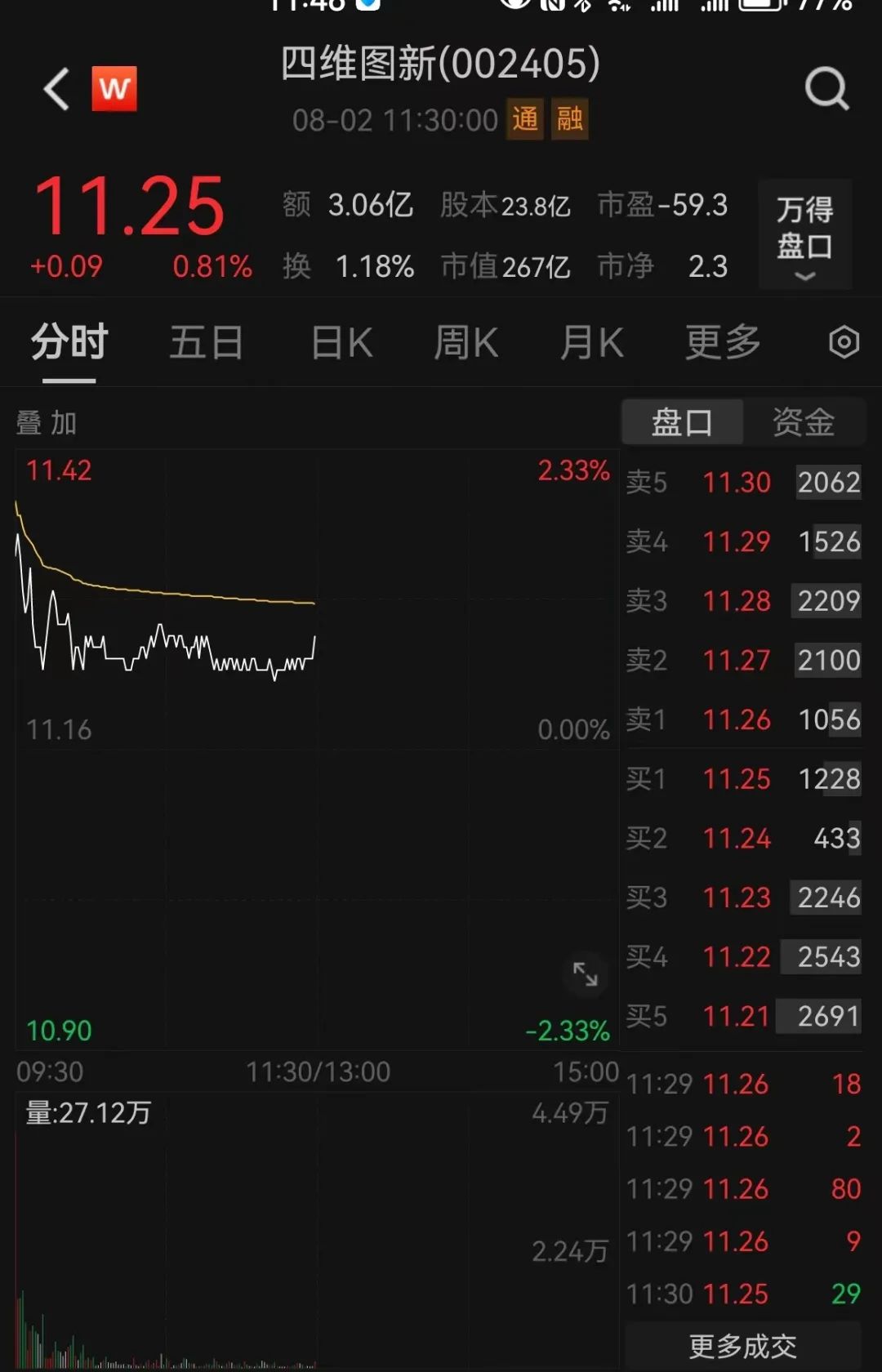This screenshot has height=1372, width=882.
Task: Open the red W Wind icon
Action: [x=114, y=88]
